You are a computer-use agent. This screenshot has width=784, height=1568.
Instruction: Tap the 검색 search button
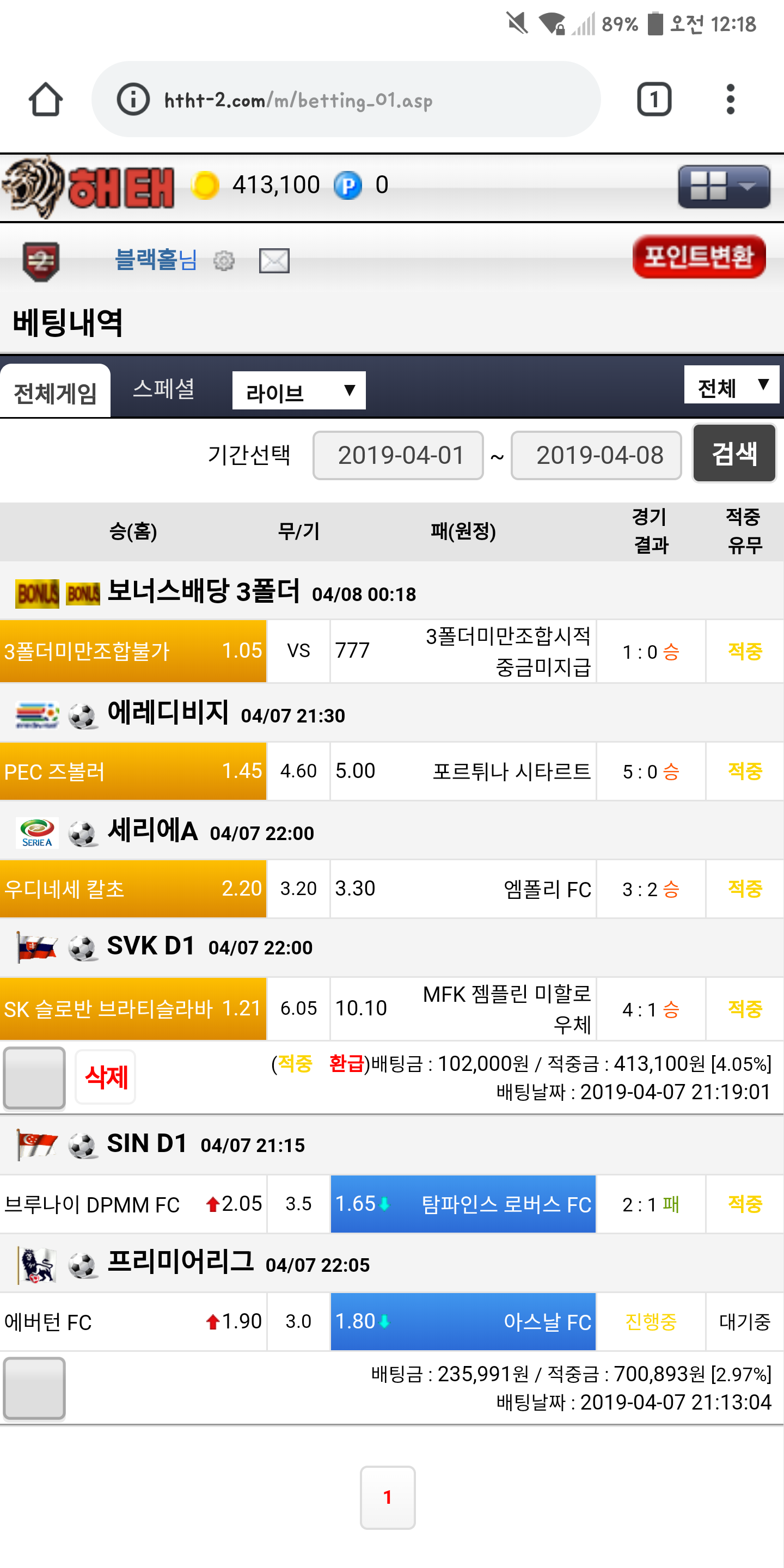(x=733, y=454)
